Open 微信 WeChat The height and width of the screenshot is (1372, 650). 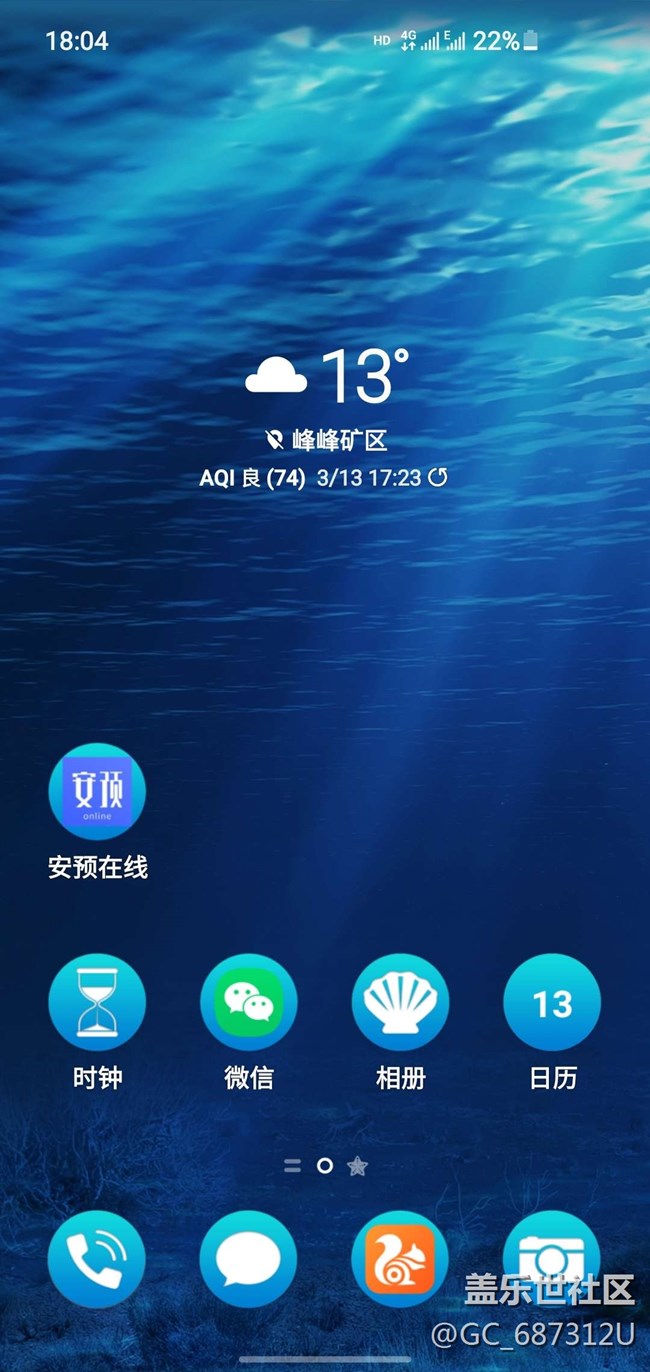(249, 1002)
